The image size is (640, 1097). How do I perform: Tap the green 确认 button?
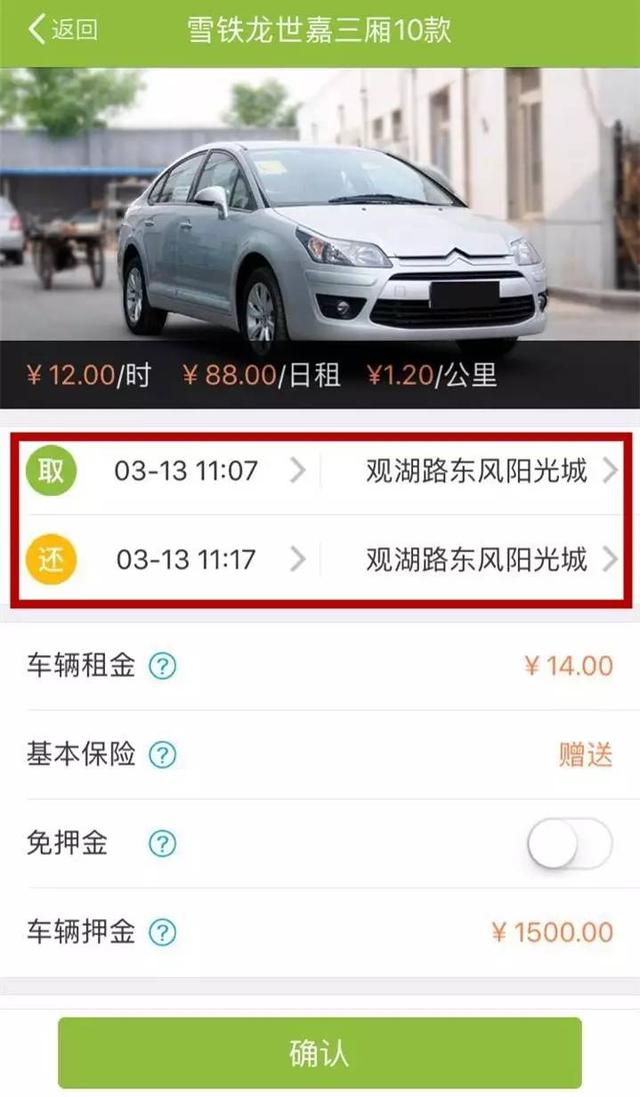coord(320,1053)
